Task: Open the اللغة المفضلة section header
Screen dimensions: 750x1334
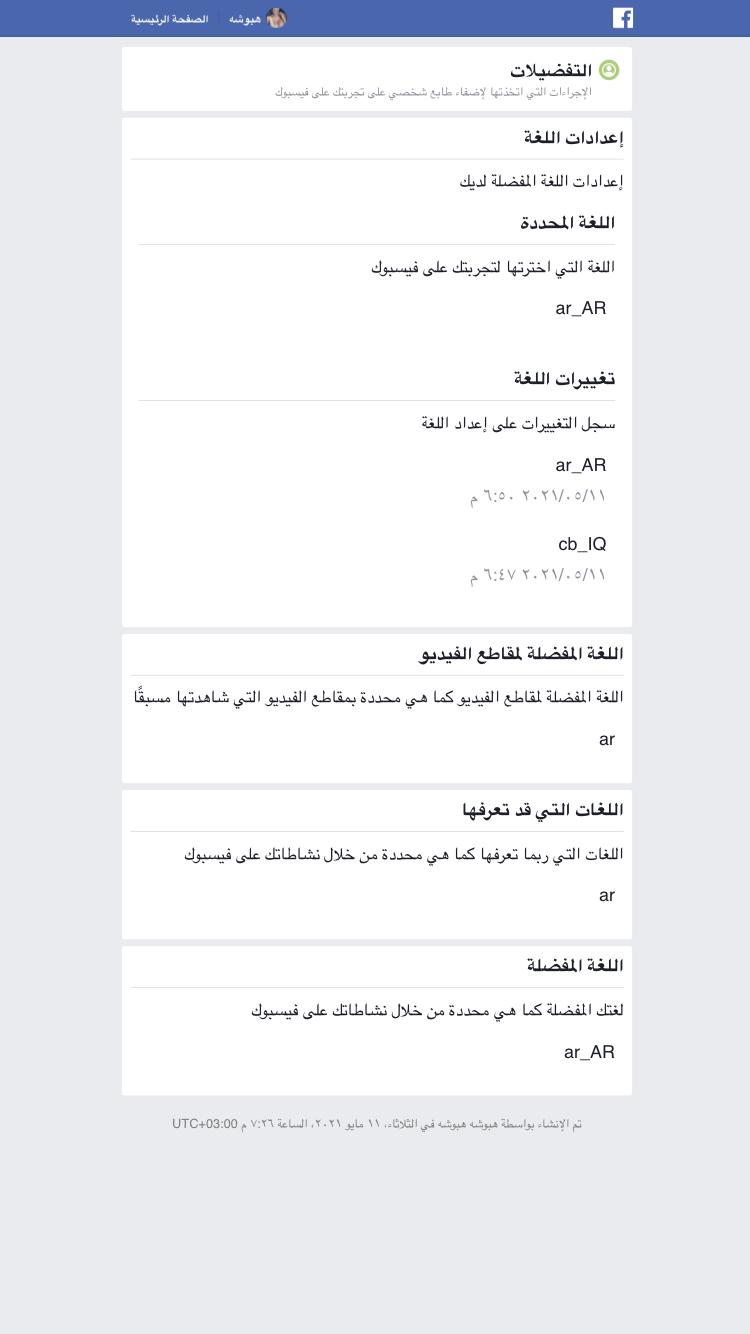Action: [x=575, y=965]
